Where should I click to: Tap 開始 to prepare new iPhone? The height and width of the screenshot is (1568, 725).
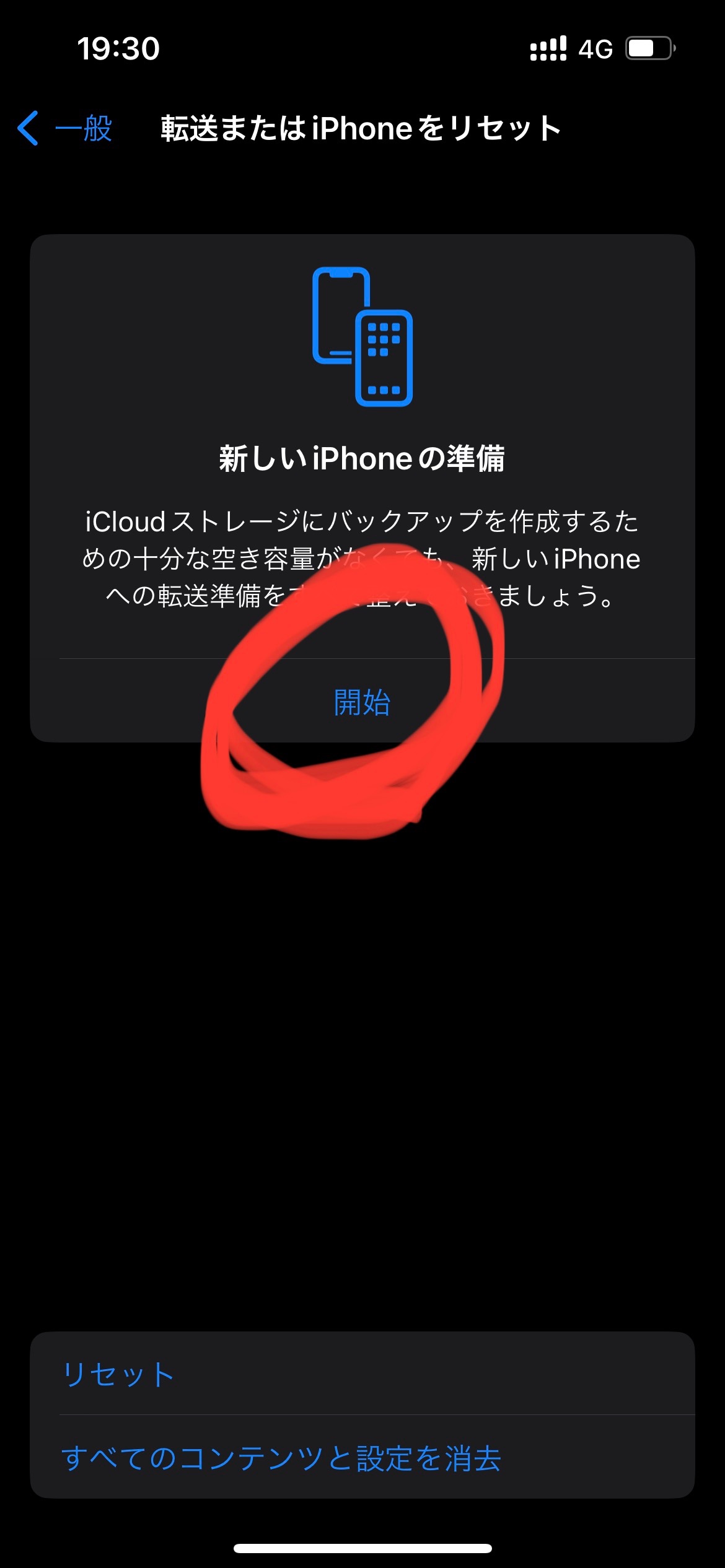(362, 702)
